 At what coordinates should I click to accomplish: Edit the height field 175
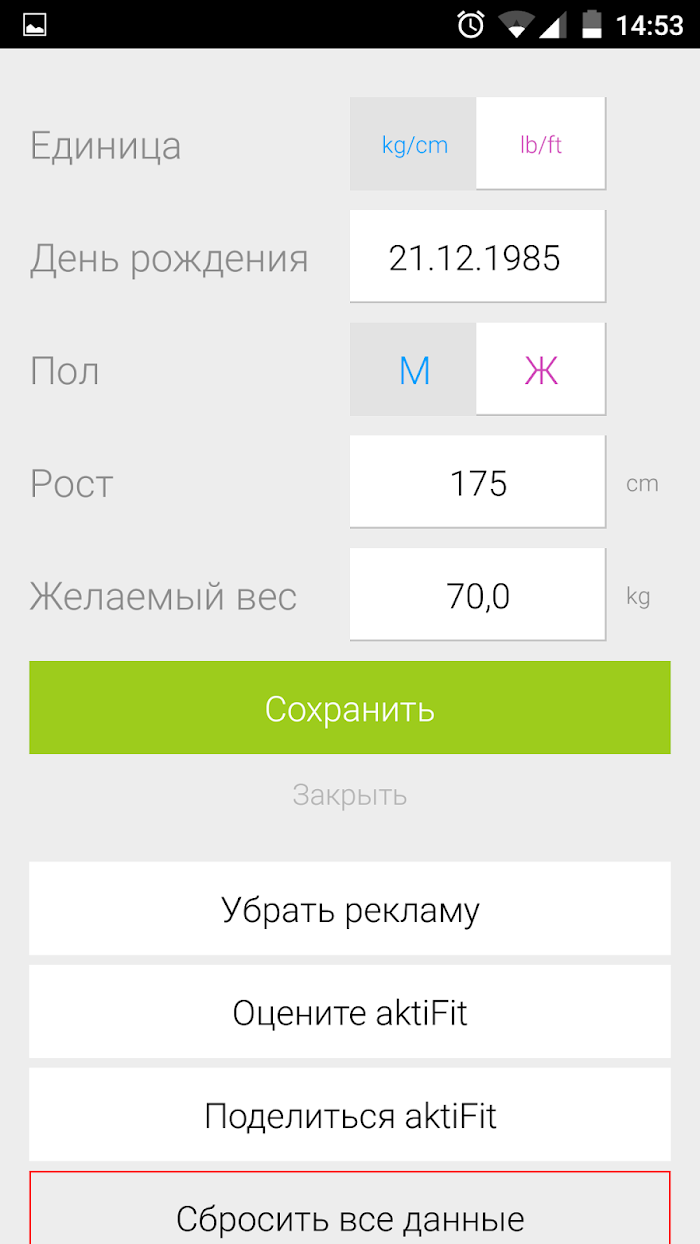477,483
